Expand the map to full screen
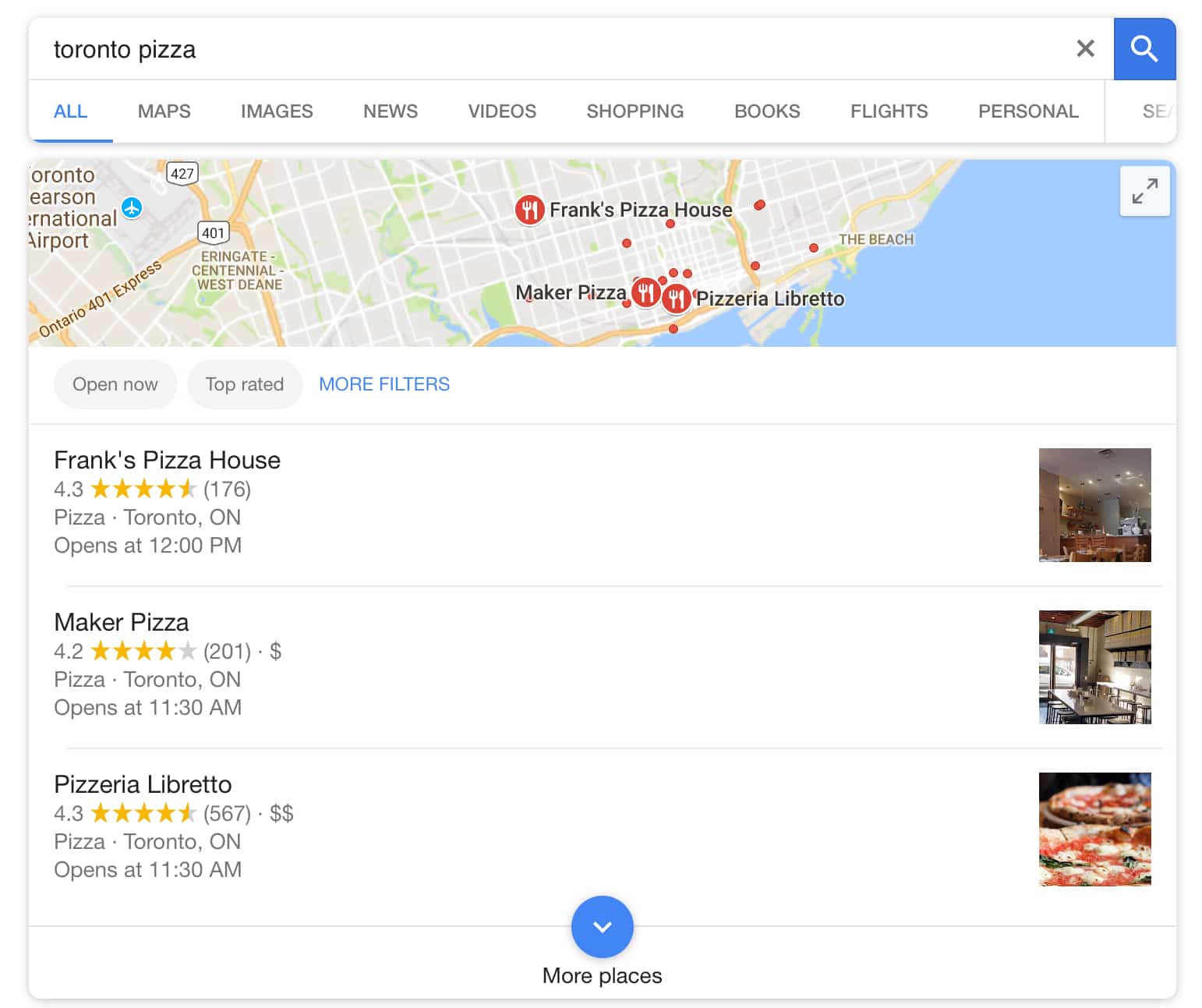Viewport: 1202px width, 1008px height. click(x=1144, y=191)
